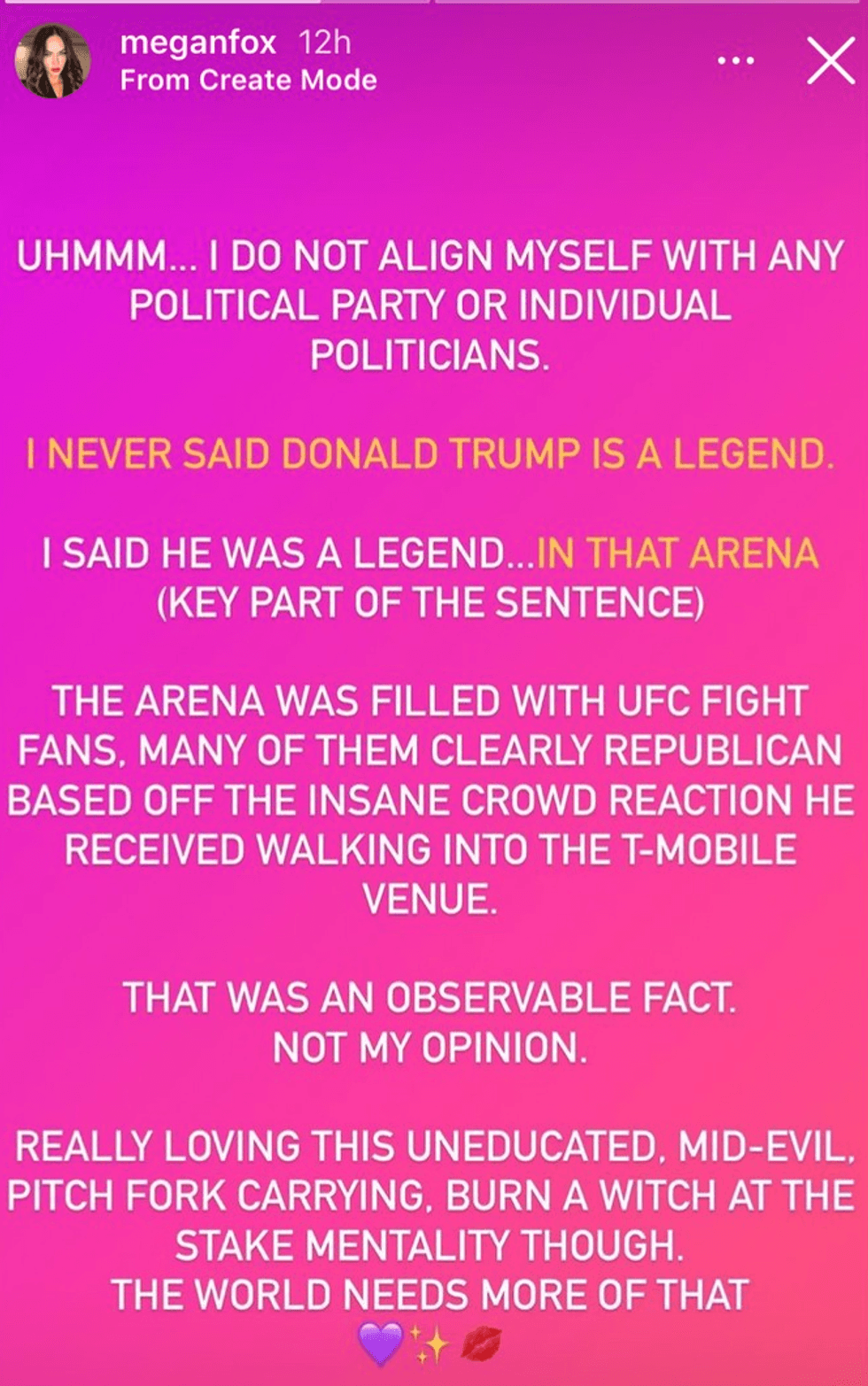Open the three-dot story options menu
868x1386 pixels.
[x=735, y=61]
